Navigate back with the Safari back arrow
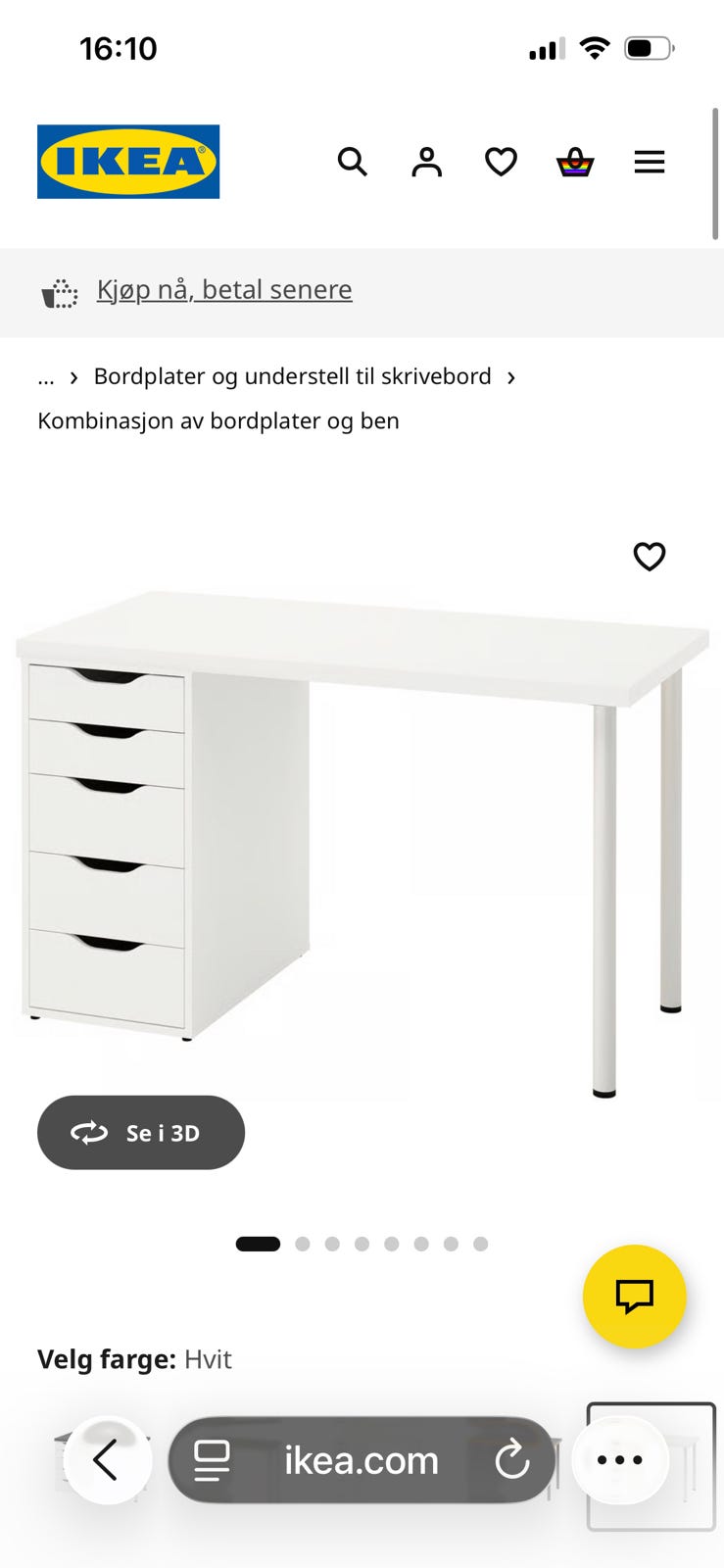This screenshot has width=724, height=1568. click(x=108, y=1460)
